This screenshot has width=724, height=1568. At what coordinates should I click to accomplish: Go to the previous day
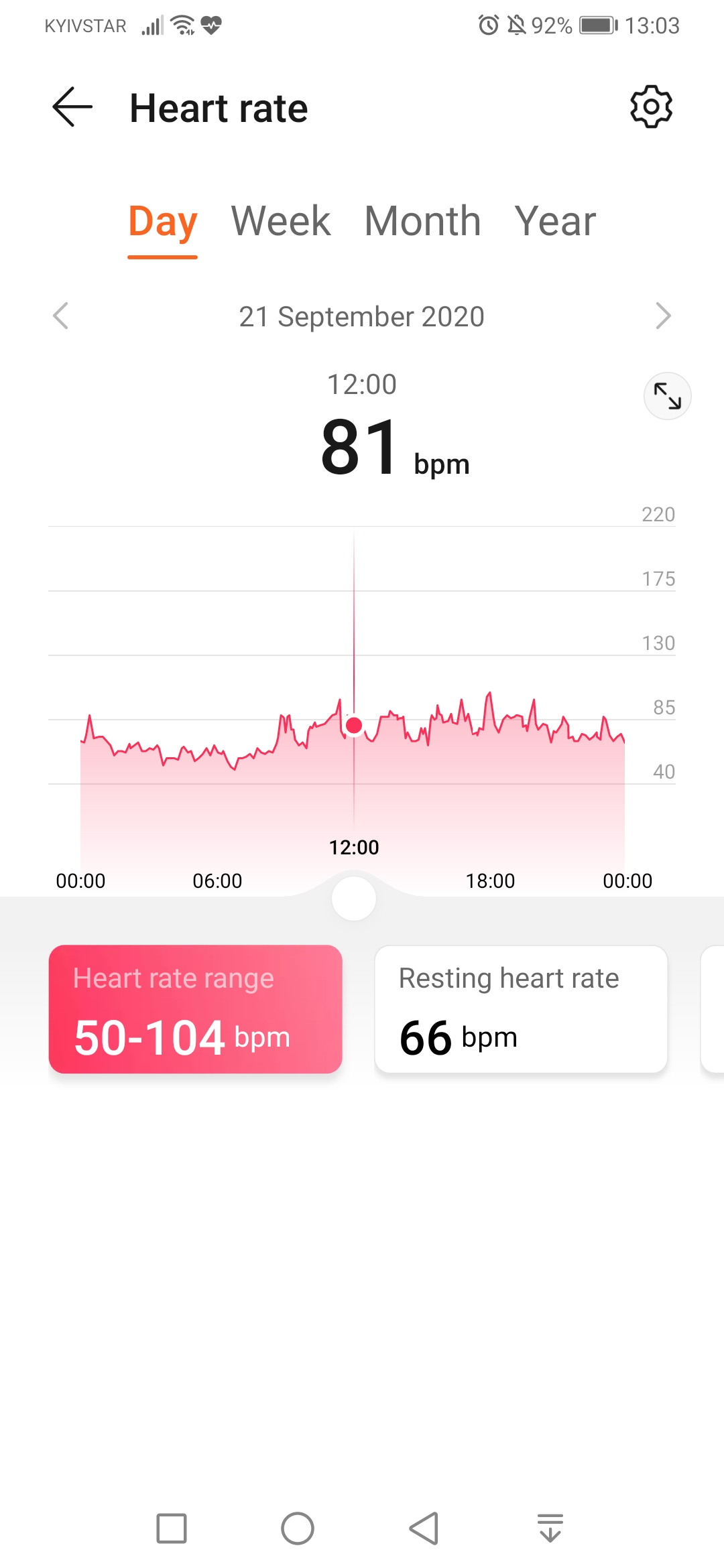(61, 316)
